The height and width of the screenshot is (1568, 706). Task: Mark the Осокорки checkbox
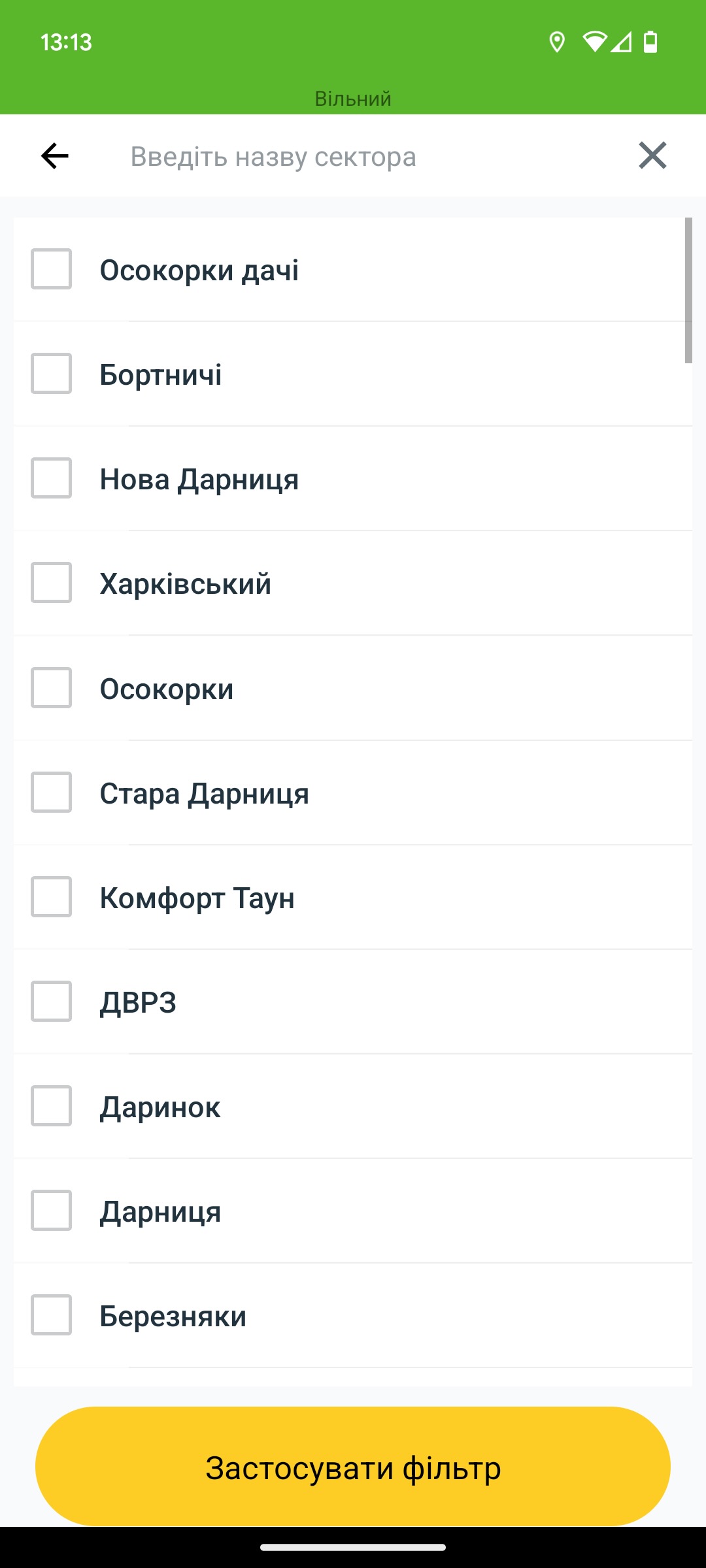pos(51,687)
